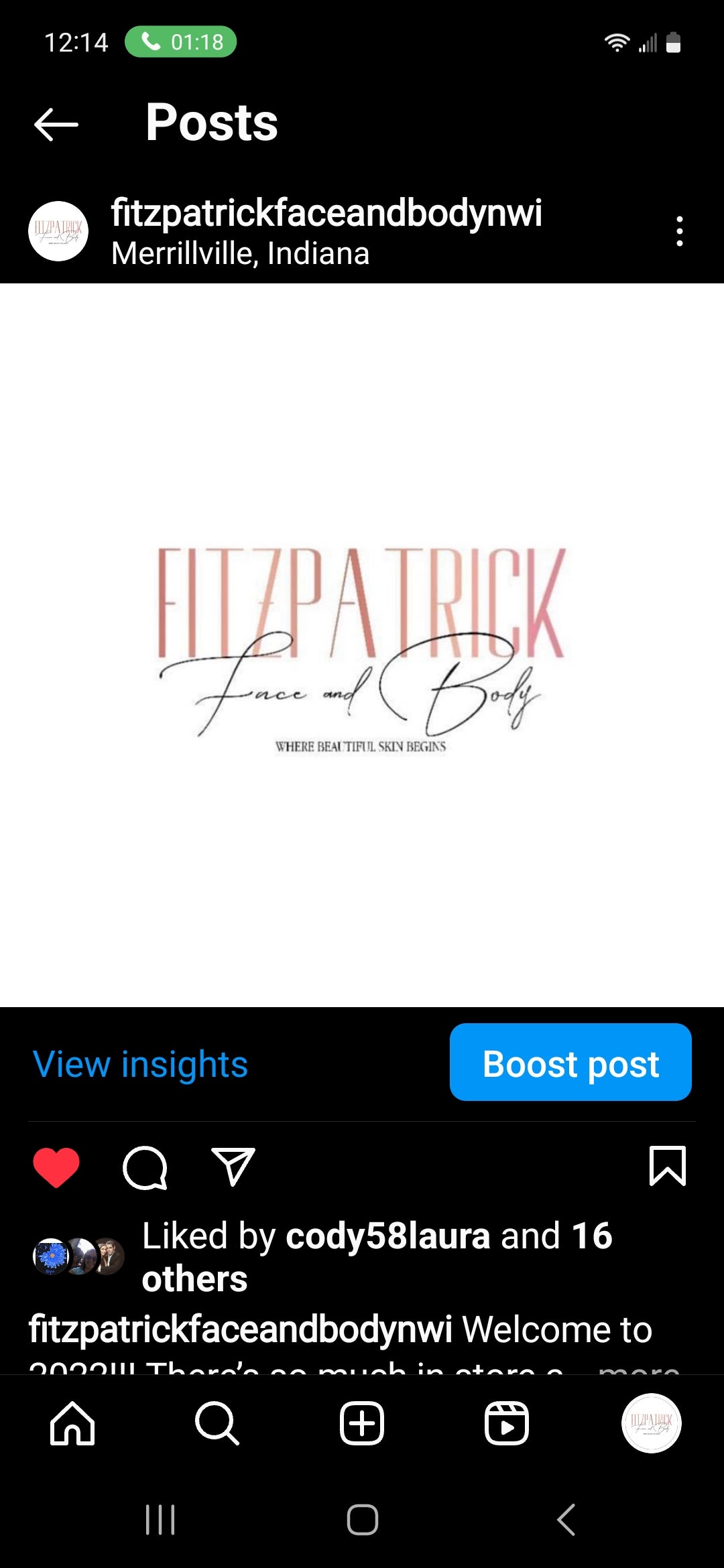The height and width of the screenshot is (1568, 724).
Task: Open the fitzpatrickfaceandbodynwi profile from the post header
Action: (x=326, y=214)
